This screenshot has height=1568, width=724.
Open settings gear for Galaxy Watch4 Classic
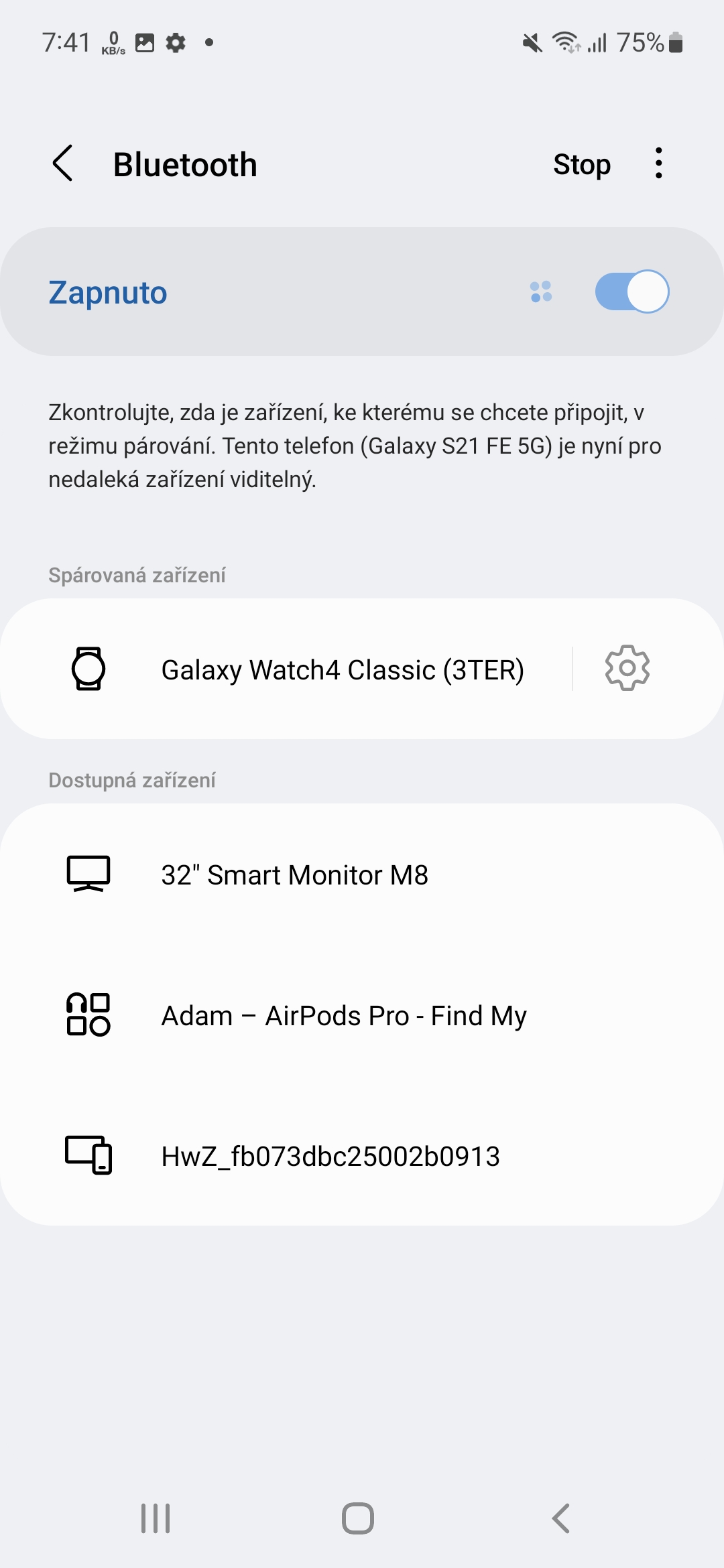coord(627,668)
